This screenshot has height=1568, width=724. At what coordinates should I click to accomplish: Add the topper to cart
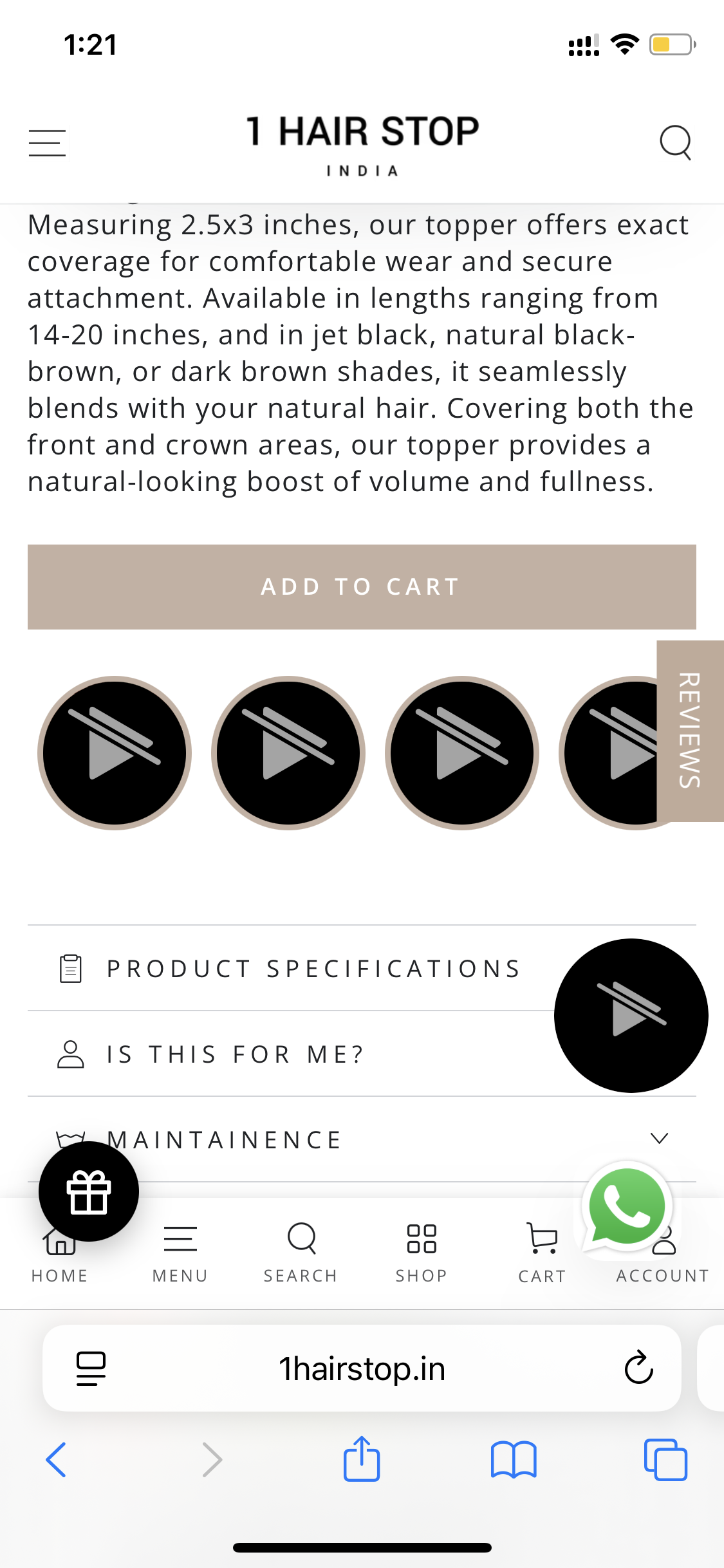(x=362, y=586)
